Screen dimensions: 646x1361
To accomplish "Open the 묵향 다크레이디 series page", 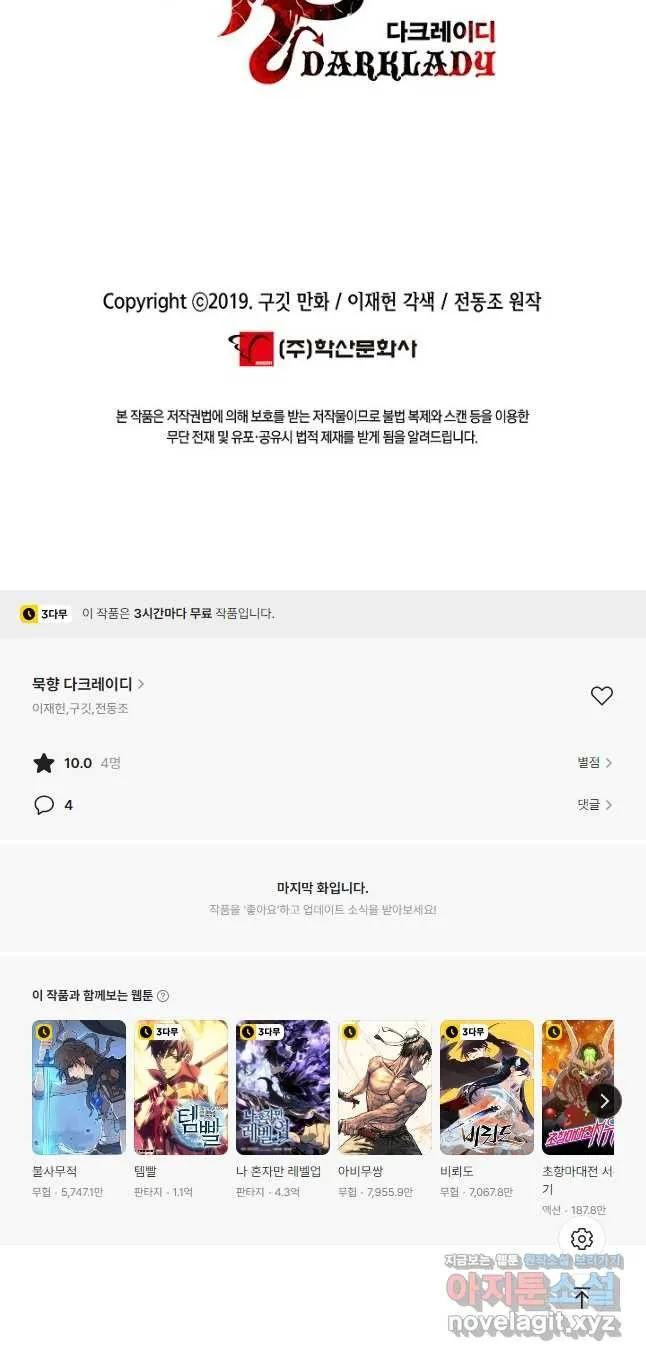I will pos(88,684).
